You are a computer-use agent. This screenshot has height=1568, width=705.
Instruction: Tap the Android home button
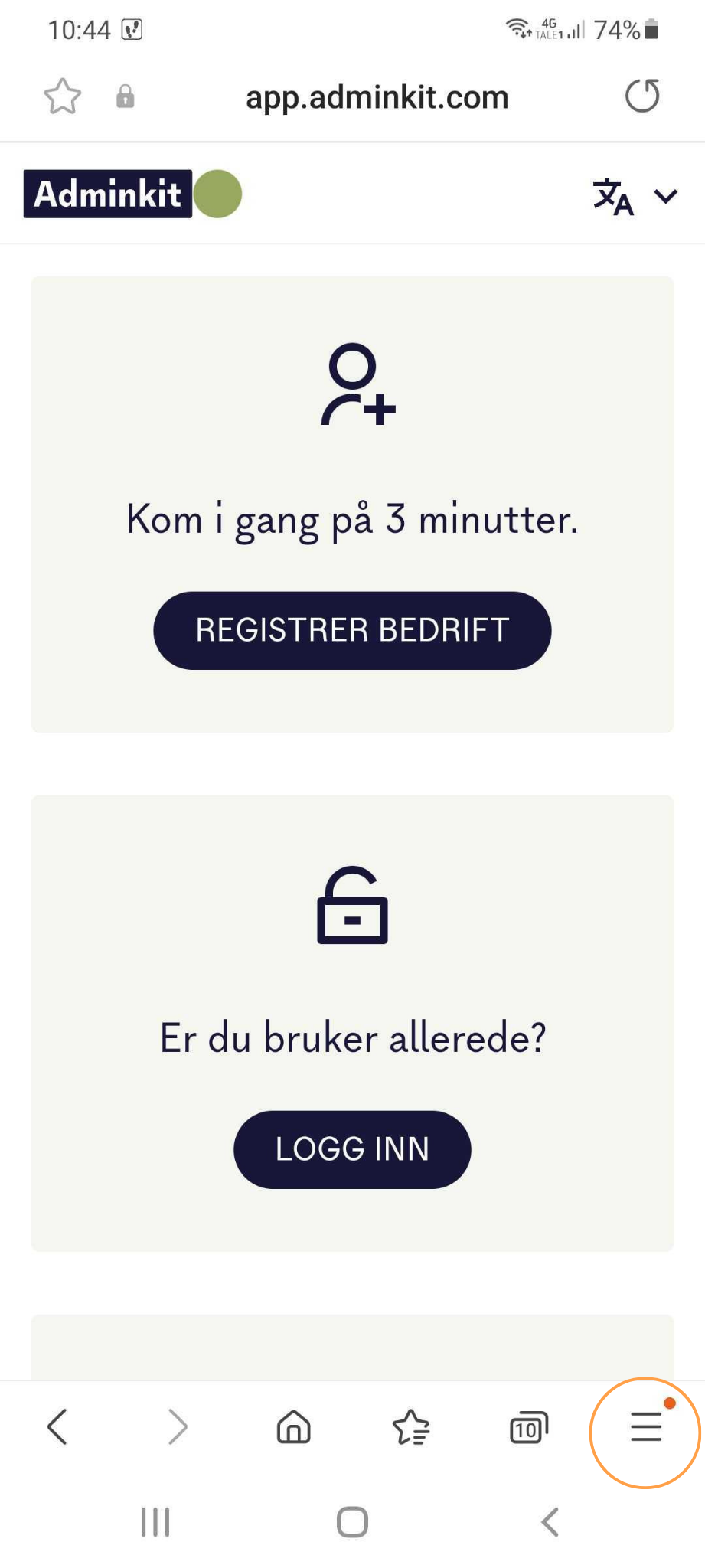coord(351,1522)
